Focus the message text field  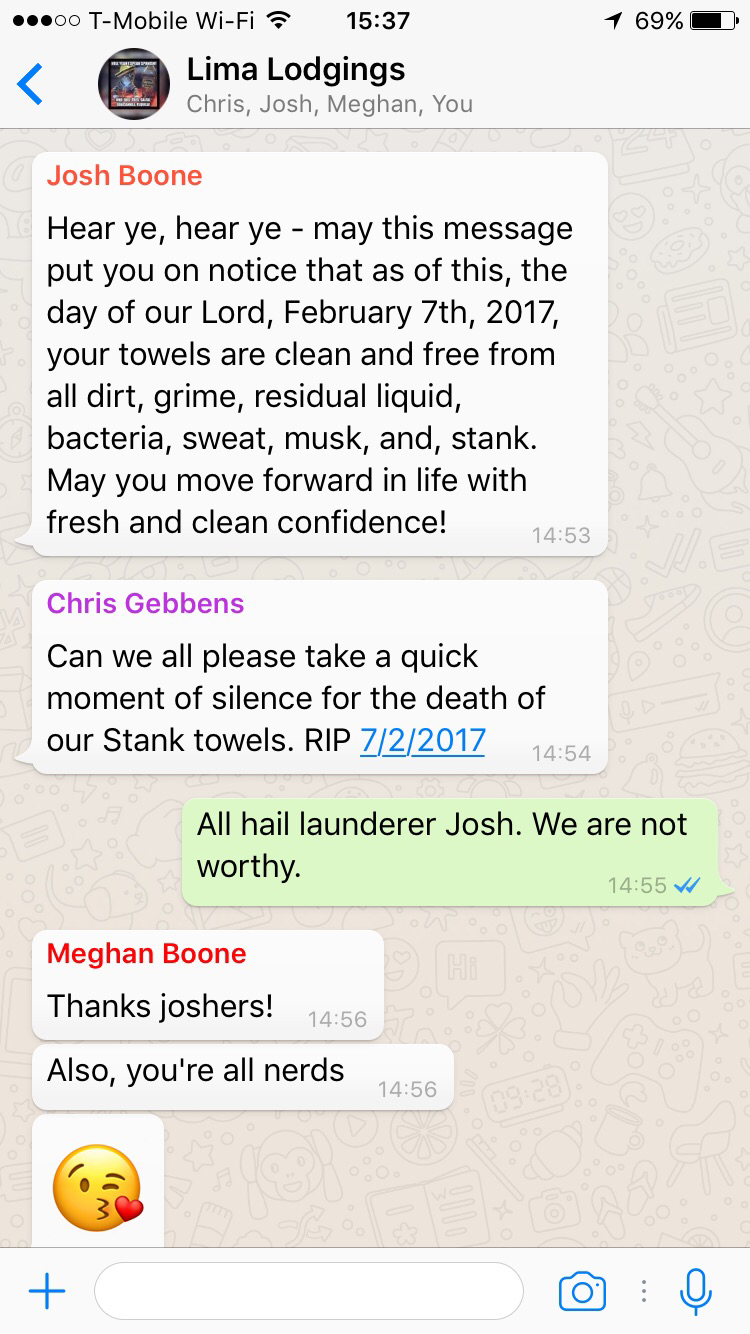click(308, 1291)
